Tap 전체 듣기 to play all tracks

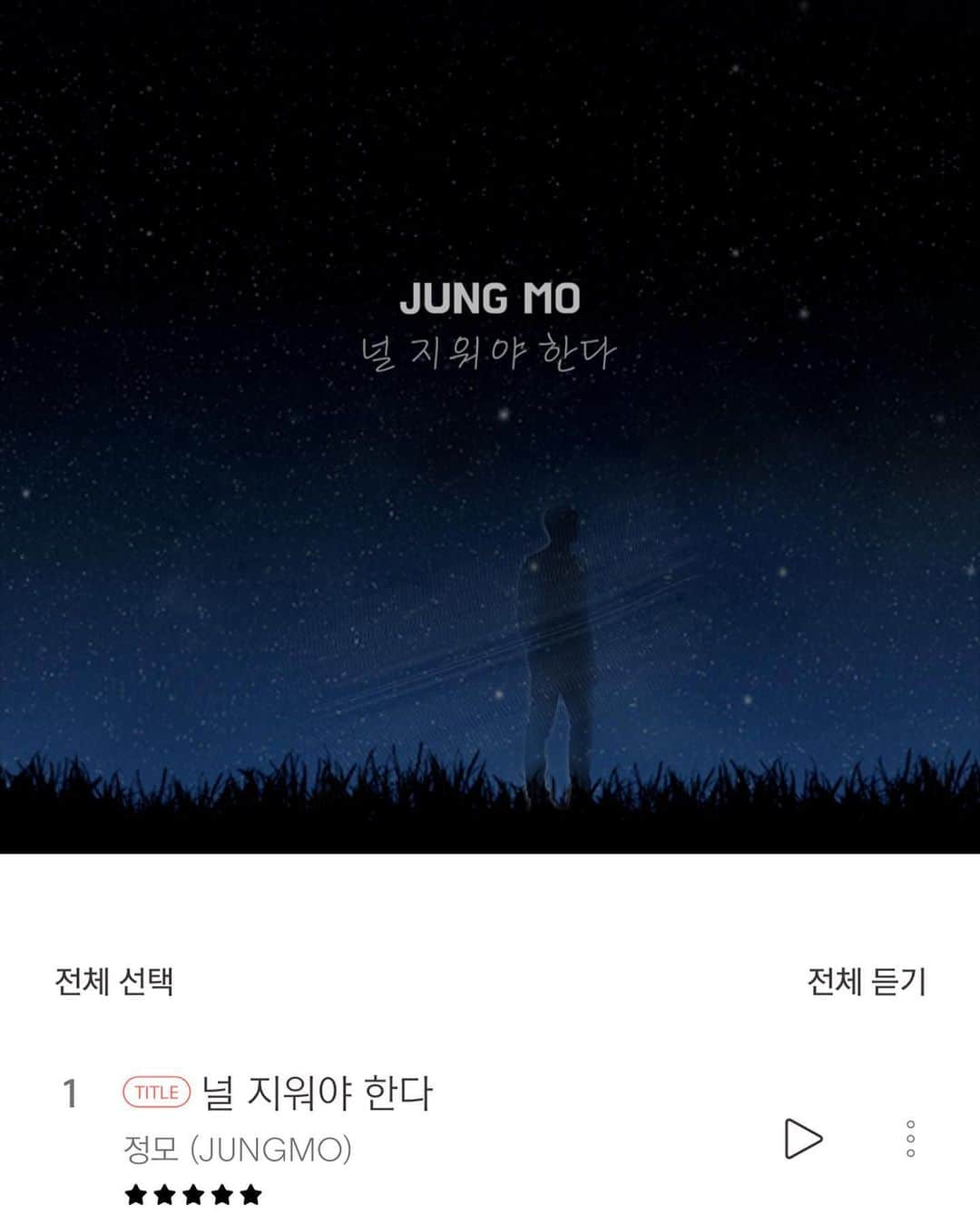tap(866, 982)
